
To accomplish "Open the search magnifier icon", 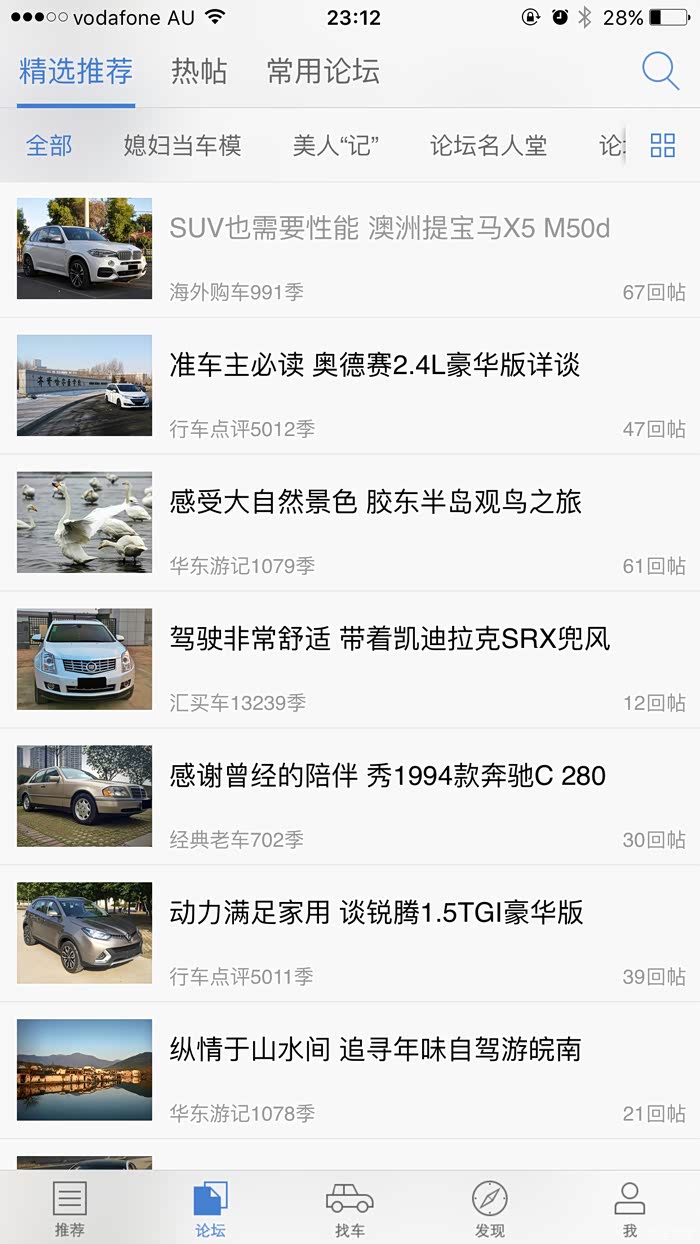I will (x=660, y=71).
